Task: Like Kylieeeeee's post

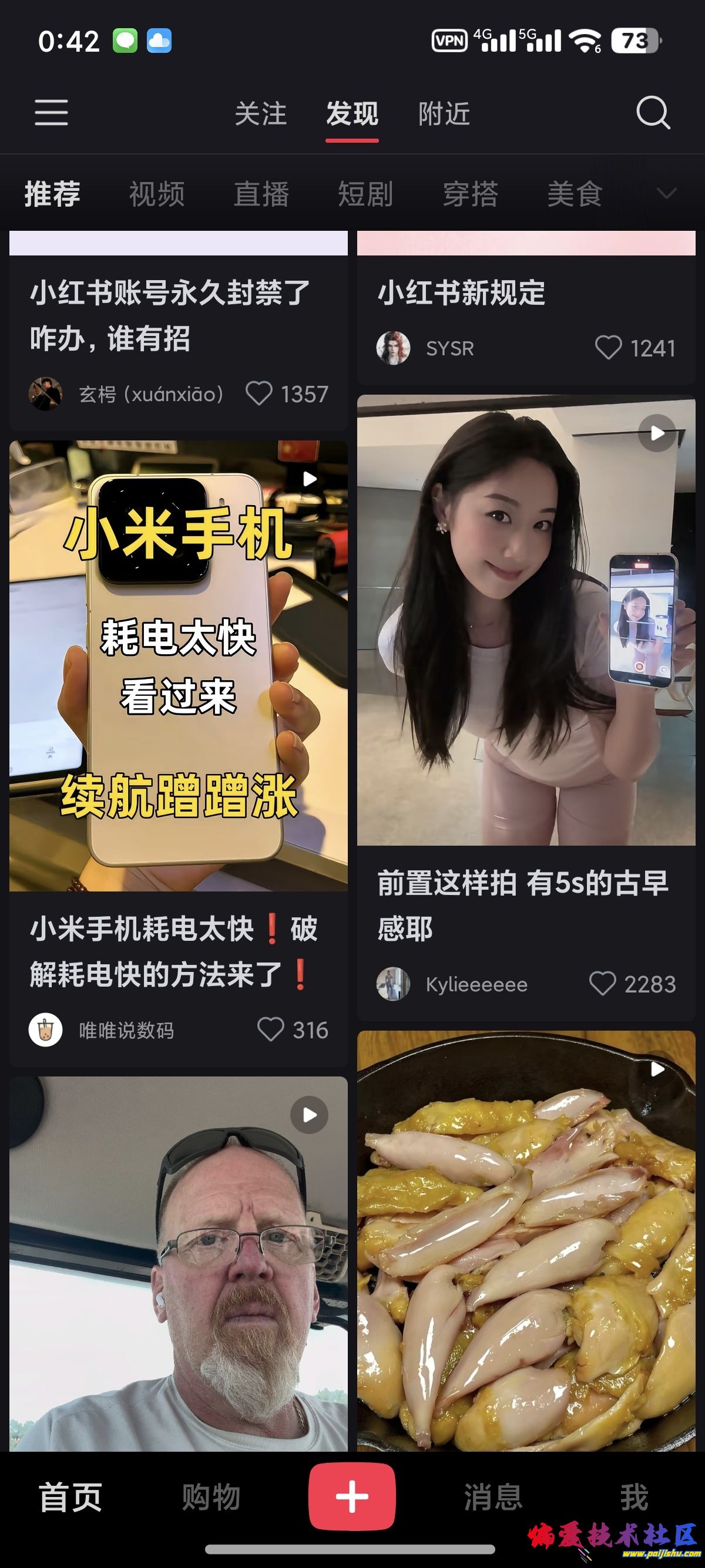Action: (x=602, y=984)
